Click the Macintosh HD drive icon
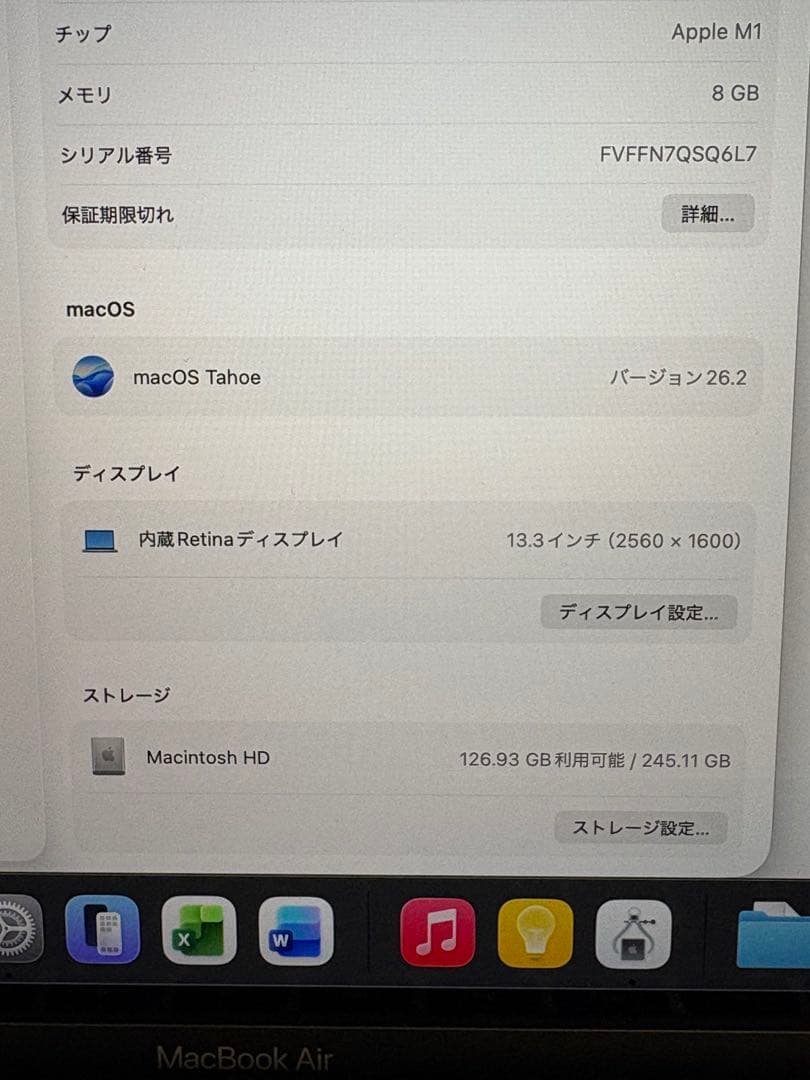810x1080 pixels. (x=110, y=757)
